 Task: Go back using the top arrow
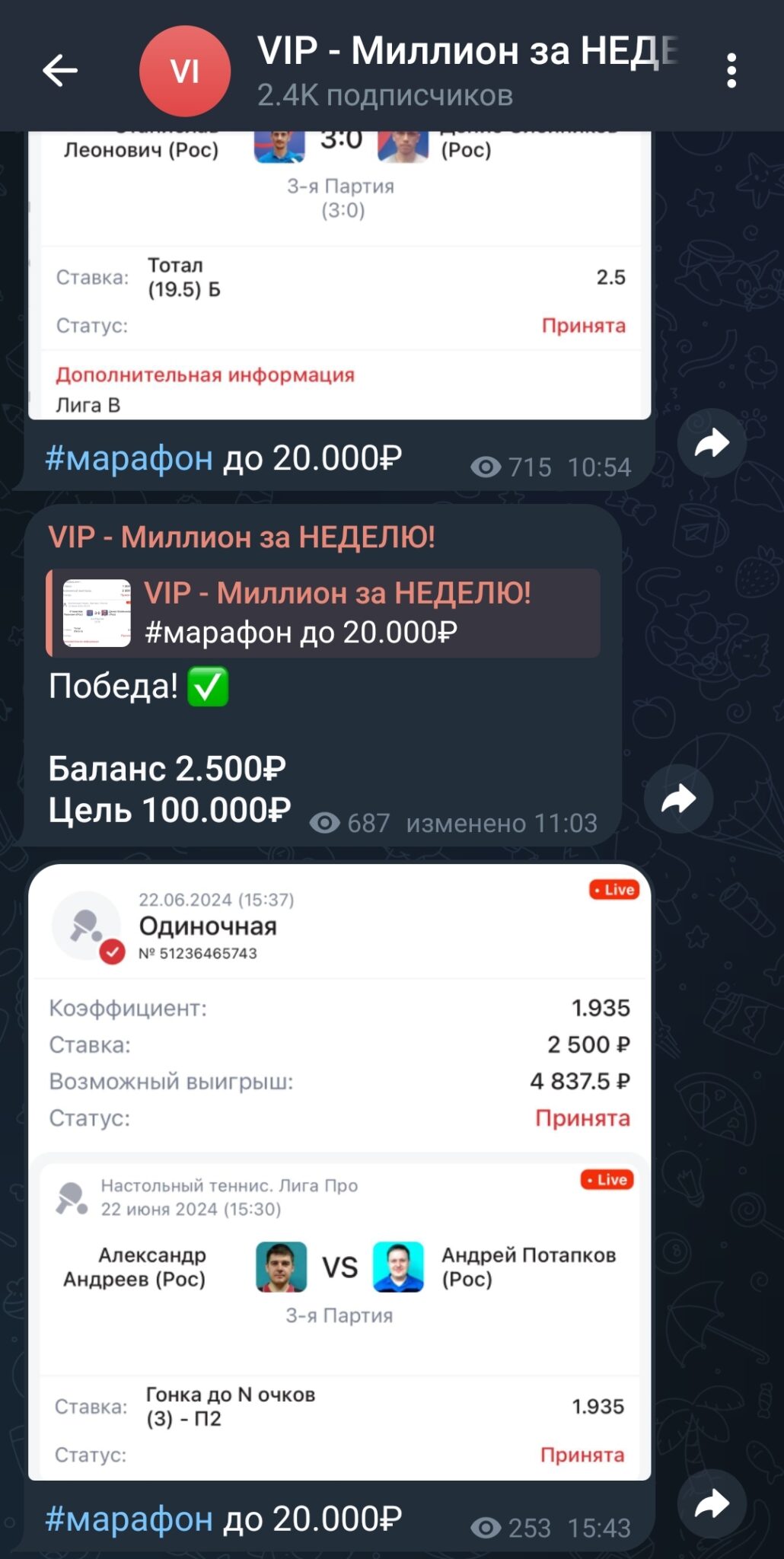[59, 71]
